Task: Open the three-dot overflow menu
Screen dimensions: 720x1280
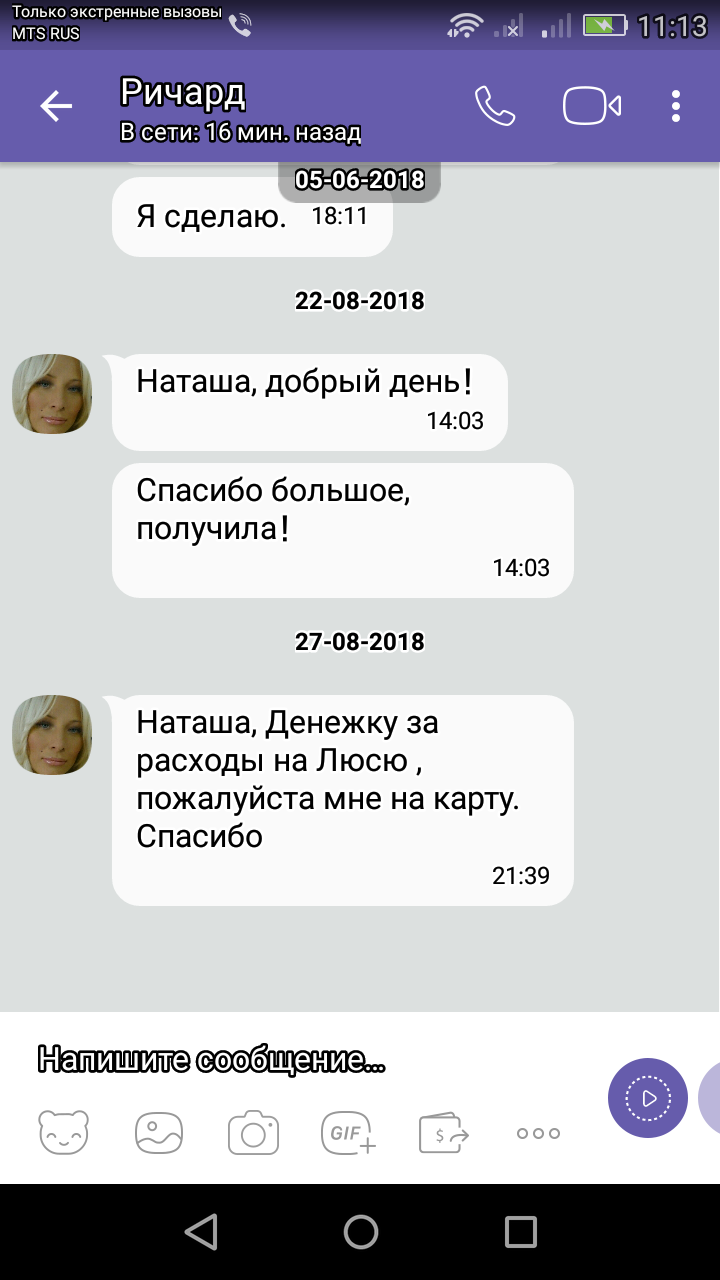Action: click(x=676, y=106)
